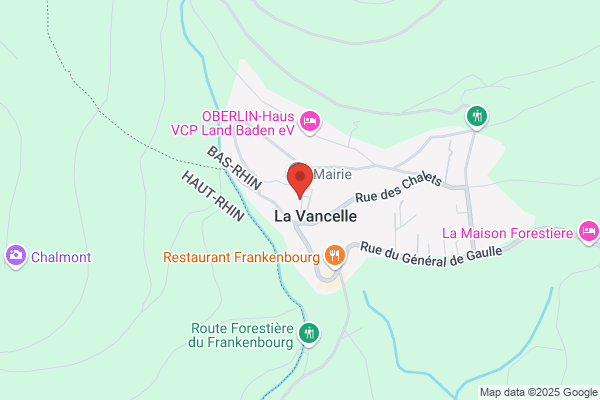Tap the Chalmont photo spot marker
The width and height of the screenshot is (600, 400).
(16, 256)
